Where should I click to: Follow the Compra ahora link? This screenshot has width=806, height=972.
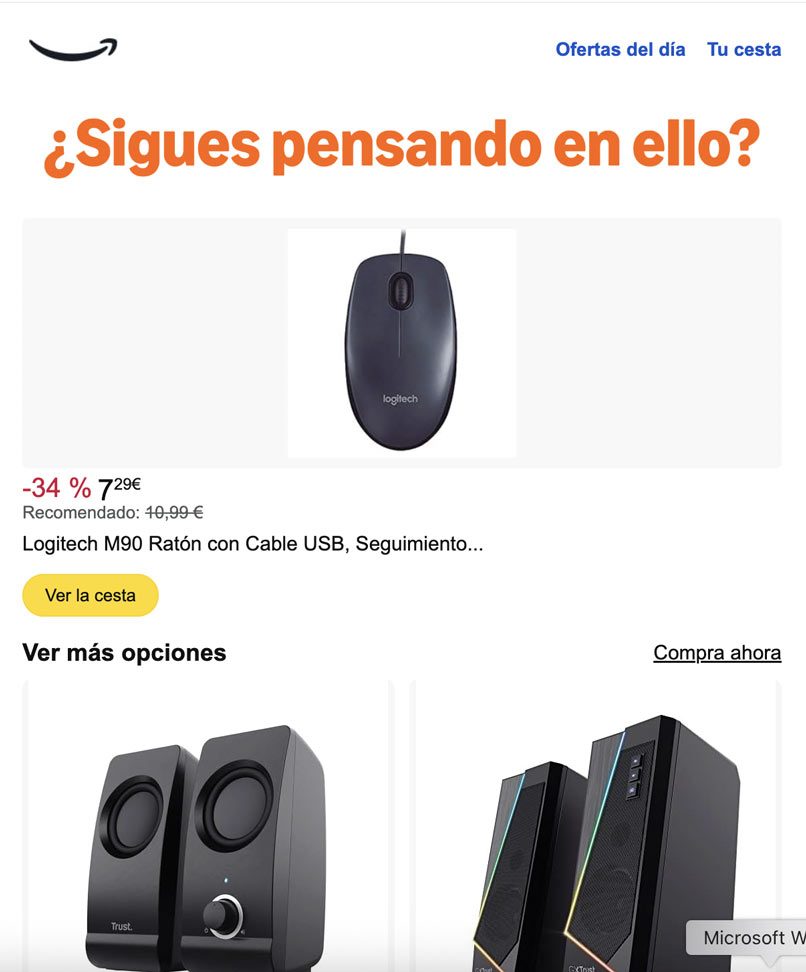(x=717, y=653)
